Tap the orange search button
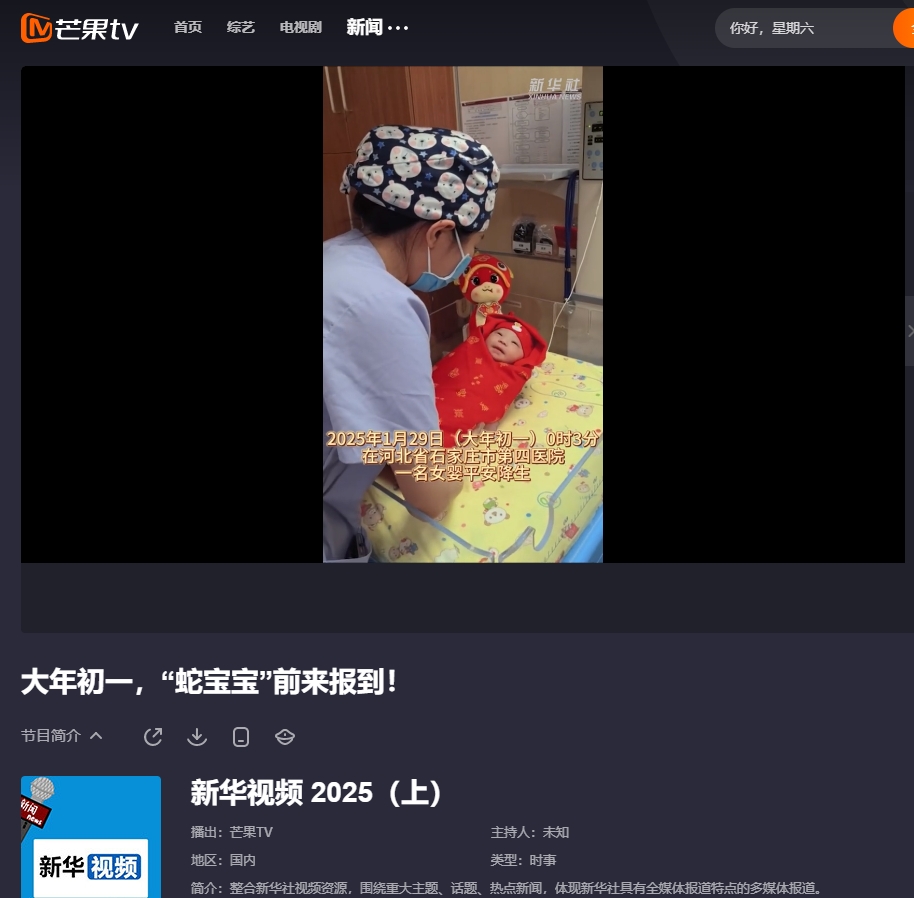The height and width of the screenshot is (898, 914). point(905,28)
